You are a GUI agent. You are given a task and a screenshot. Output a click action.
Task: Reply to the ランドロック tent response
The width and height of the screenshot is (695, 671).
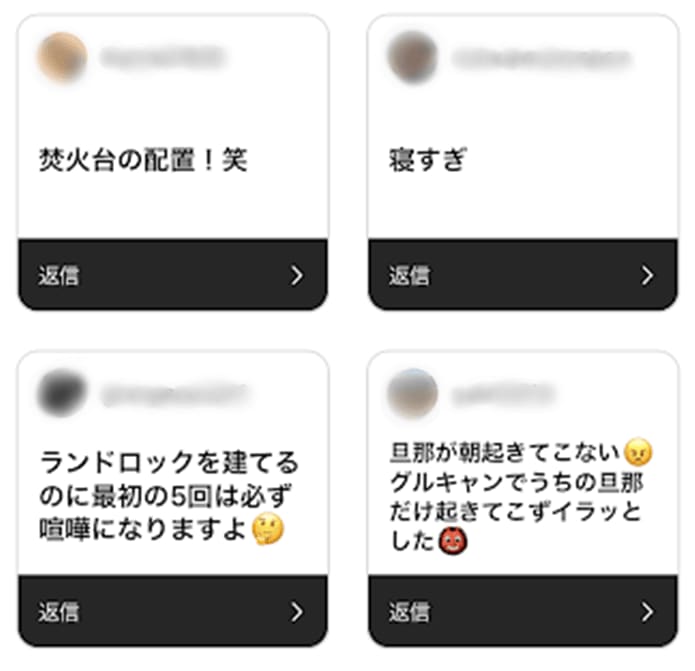click(172, 611)
